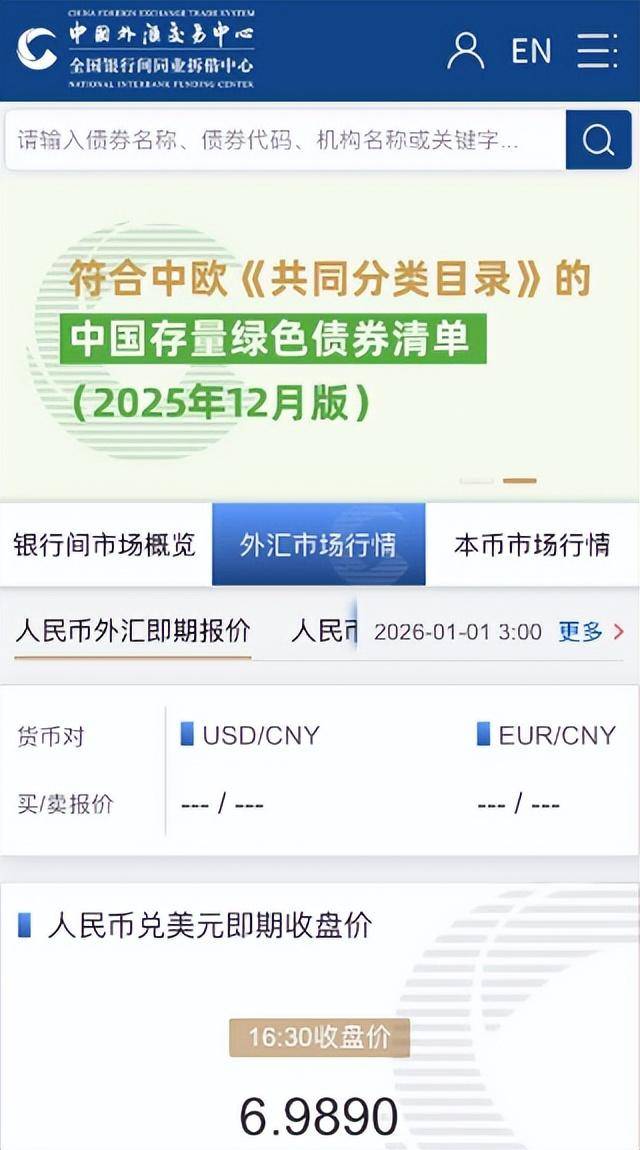Open the hamburger menu
Image resolution: width=640 pixels, height=1150 pixels.
(597, 50)
